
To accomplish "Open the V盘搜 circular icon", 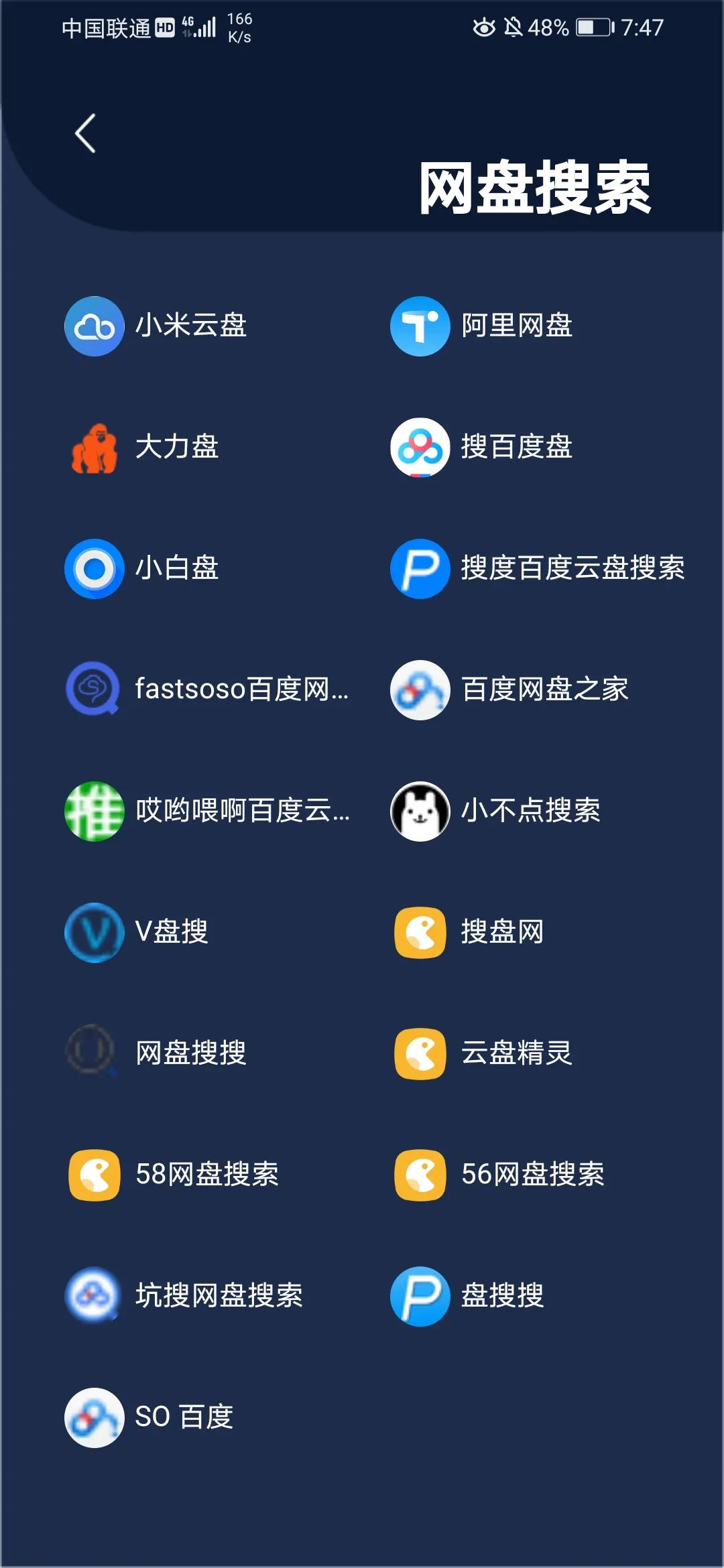I will click(94, 933).
